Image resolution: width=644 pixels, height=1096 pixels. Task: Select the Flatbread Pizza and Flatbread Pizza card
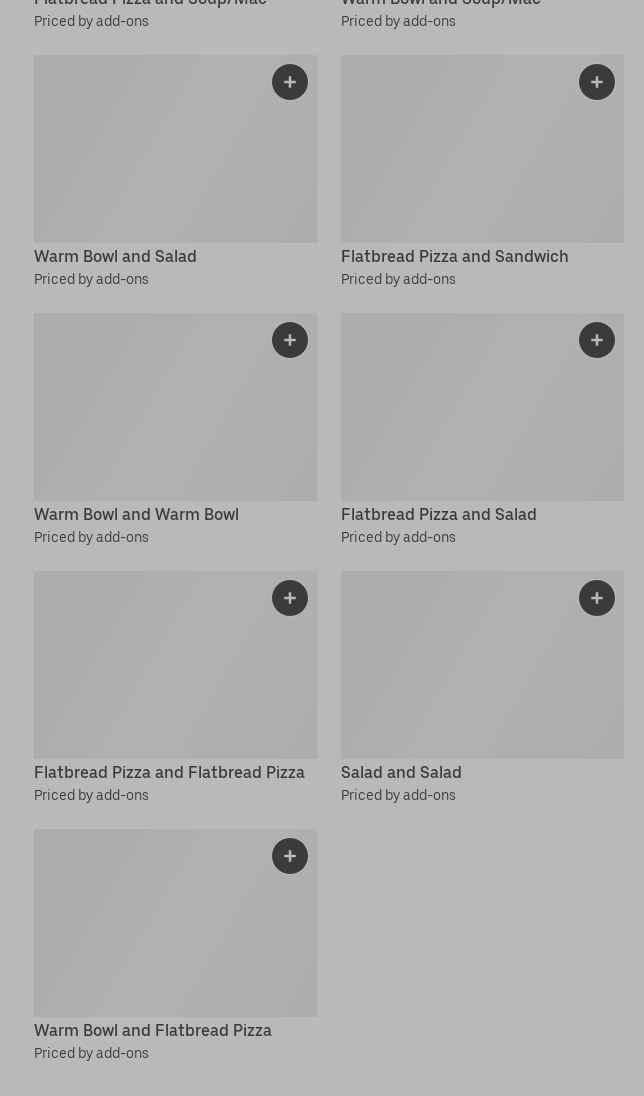[x=169, y=772]
